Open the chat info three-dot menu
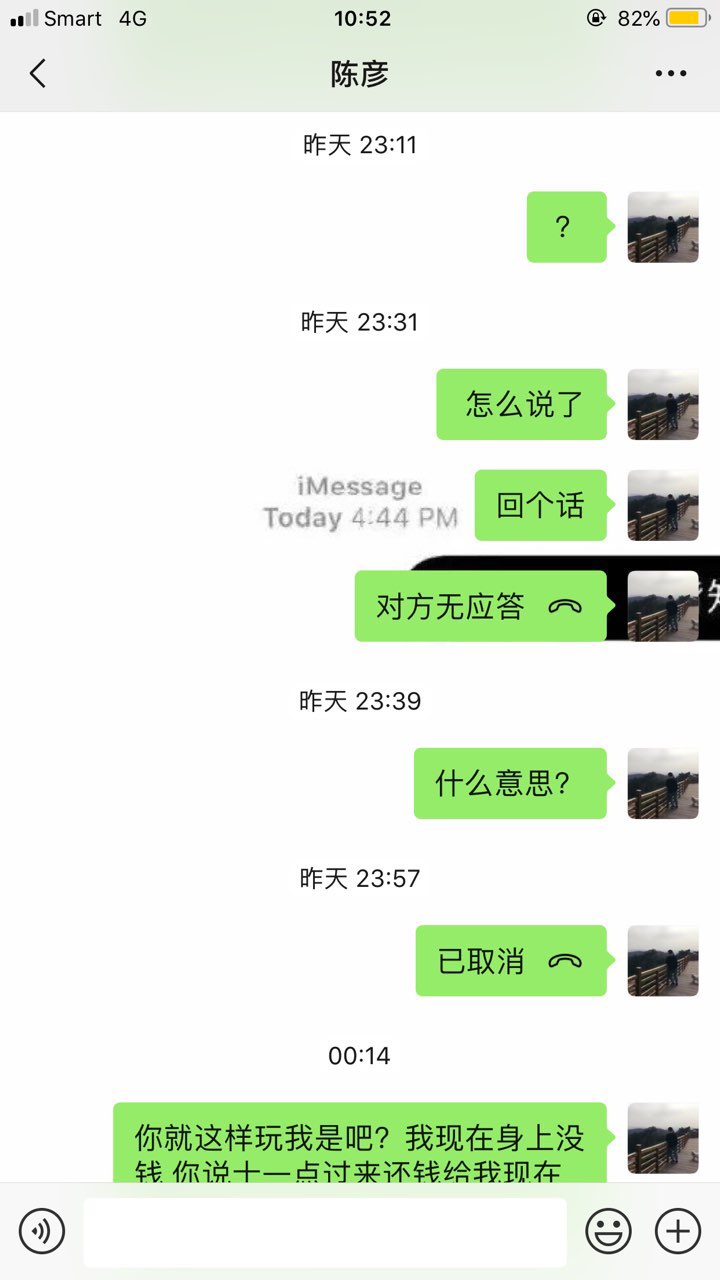The width and height of the screenshot is (720, 1280). [670, 73]
